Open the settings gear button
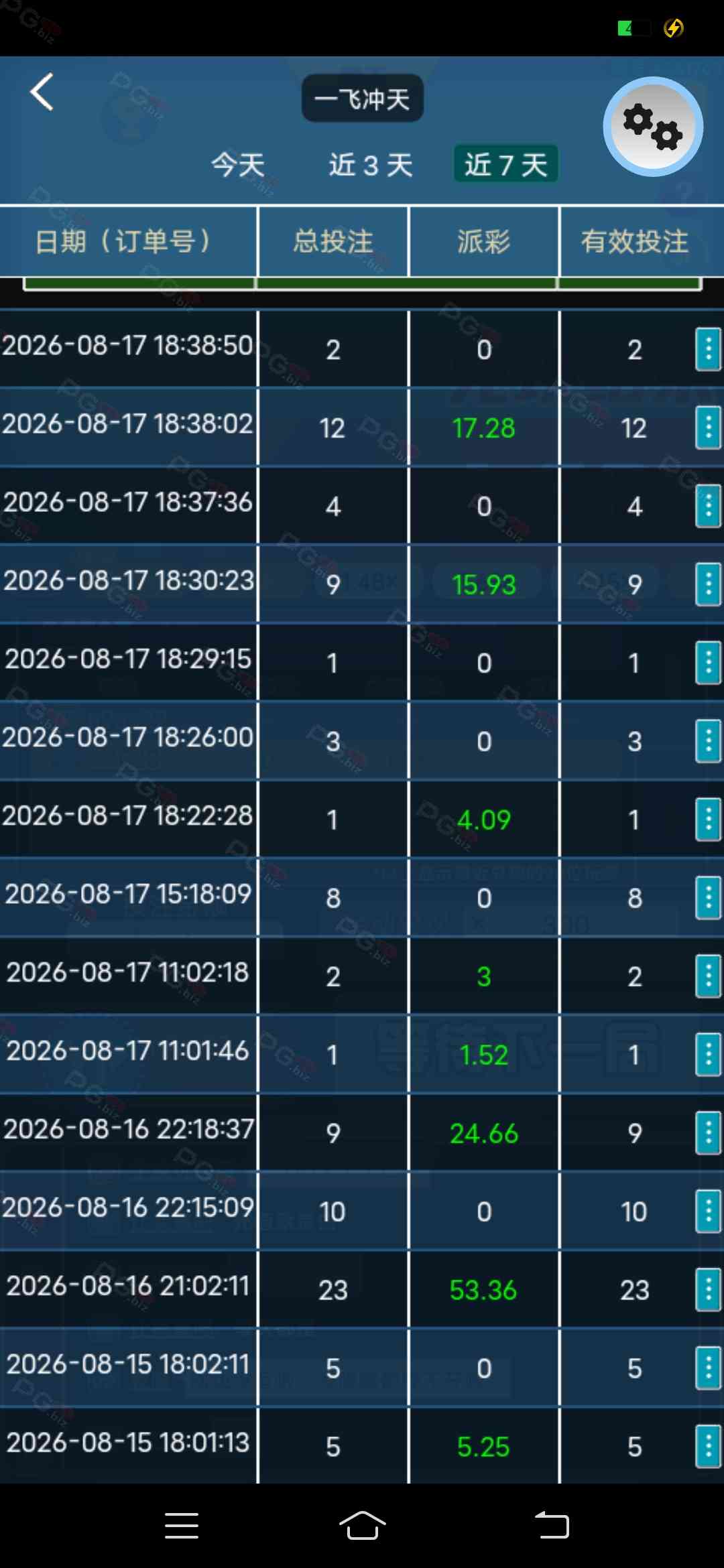The image size is (724, 1568). [x=653, y=127]
